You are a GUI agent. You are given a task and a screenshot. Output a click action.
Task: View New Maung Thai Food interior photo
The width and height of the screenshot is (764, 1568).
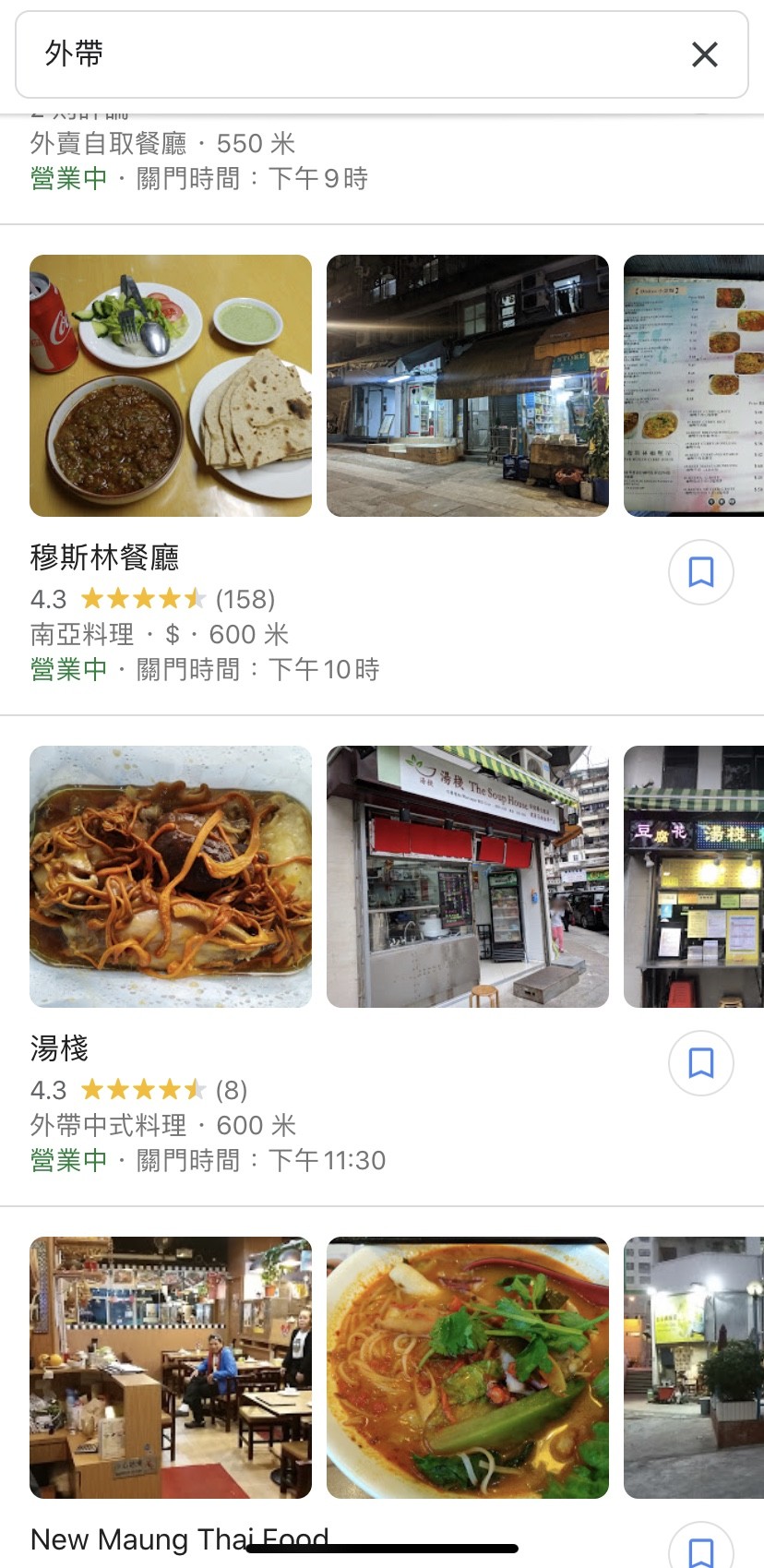pyautogui.click(x=171, y=1367)
